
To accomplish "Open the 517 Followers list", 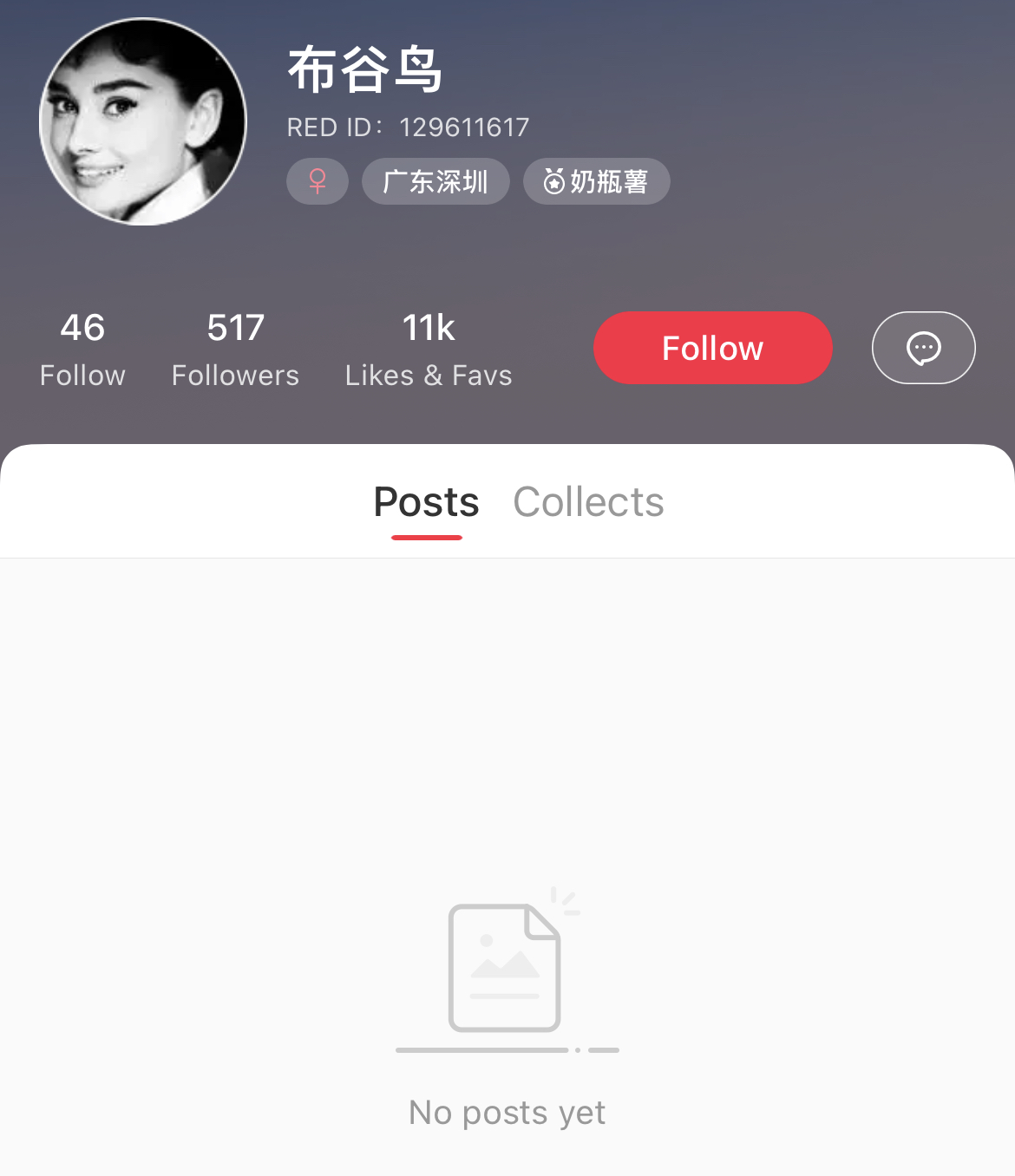I will click(235, 350).
